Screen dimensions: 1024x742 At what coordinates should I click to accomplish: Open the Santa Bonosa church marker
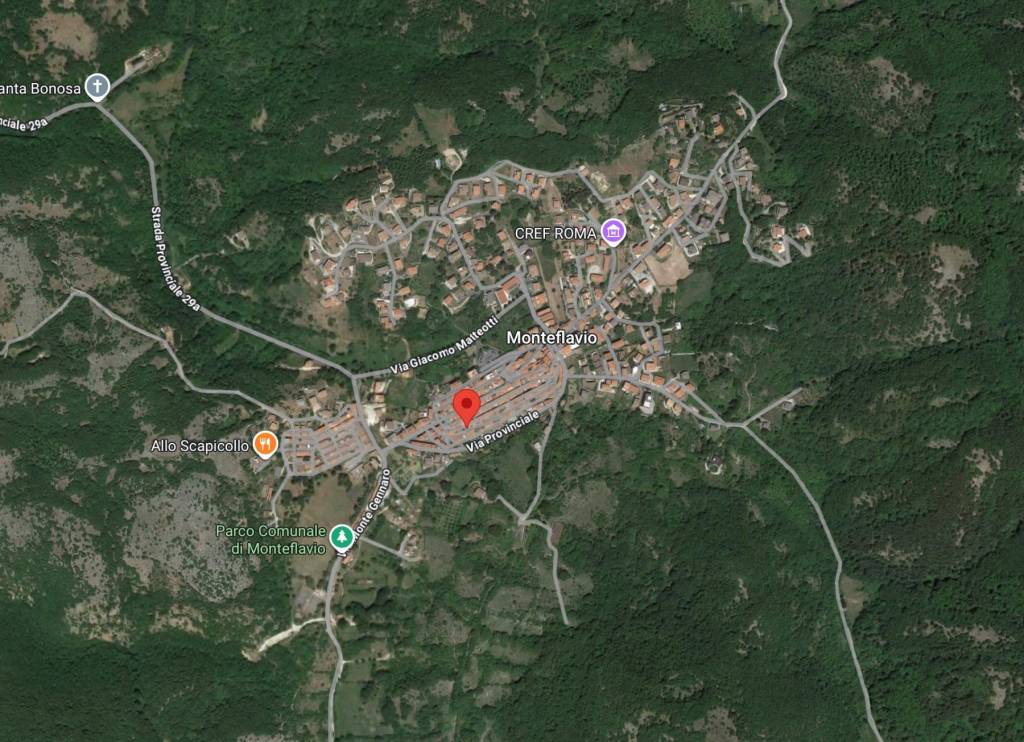point(97,86)
